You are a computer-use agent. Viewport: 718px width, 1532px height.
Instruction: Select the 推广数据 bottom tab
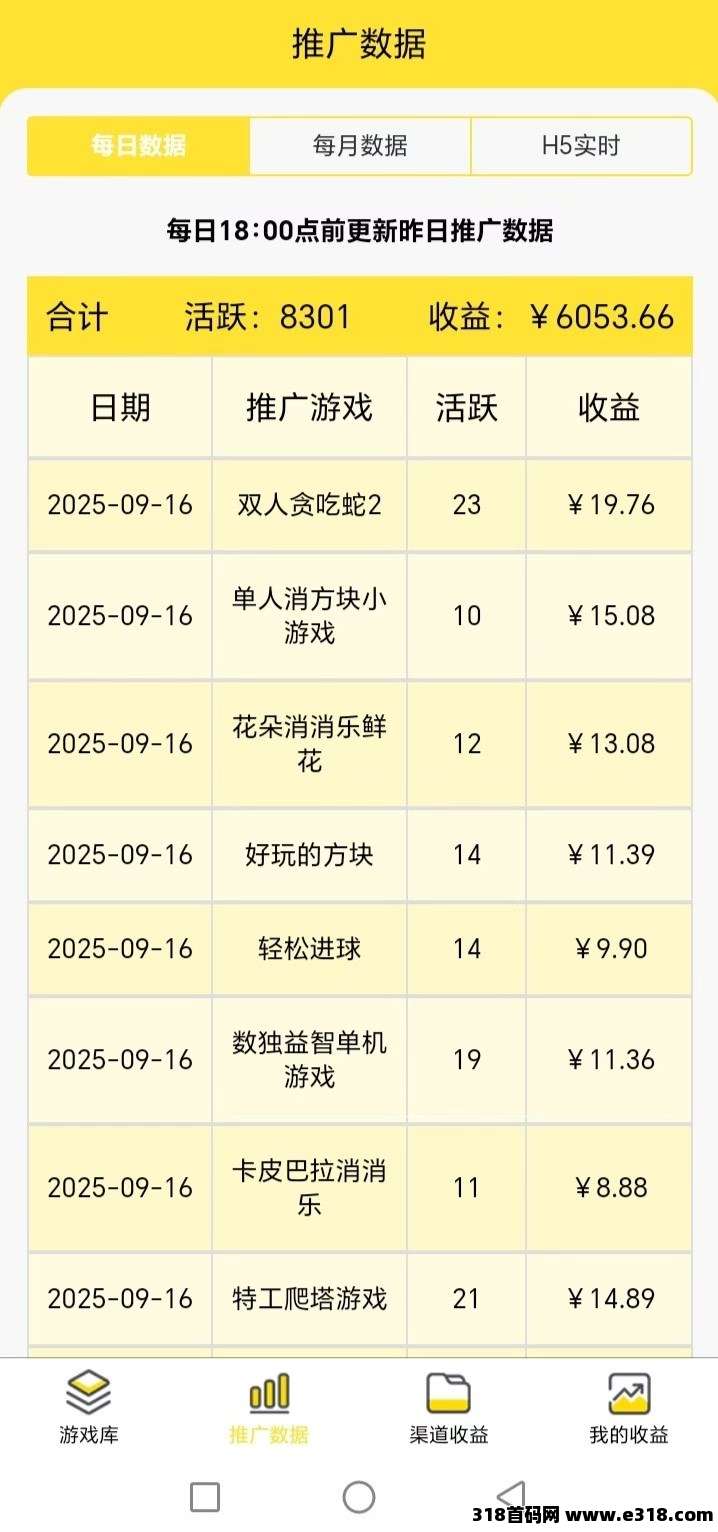pyautogui.click(x=269, y=1408)
